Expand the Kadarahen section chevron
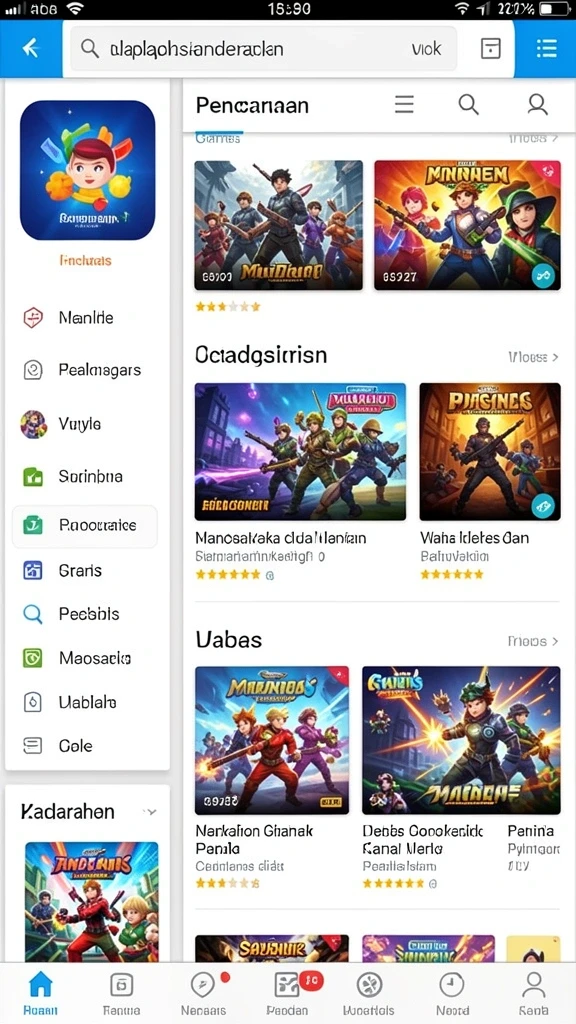 pos(151,812)
